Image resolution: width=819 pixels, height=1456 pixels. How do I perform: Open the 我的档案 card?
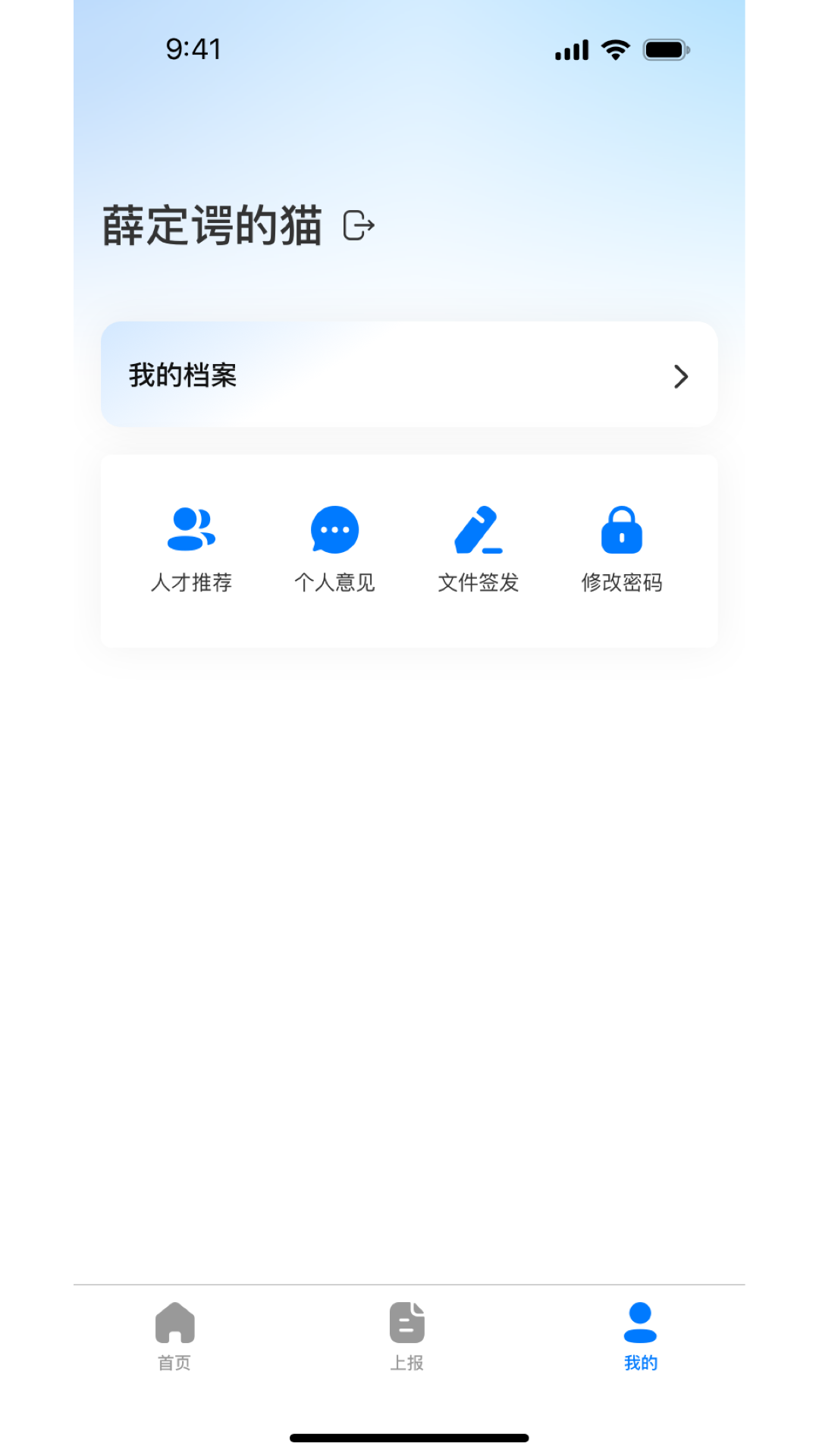point(409,374)
